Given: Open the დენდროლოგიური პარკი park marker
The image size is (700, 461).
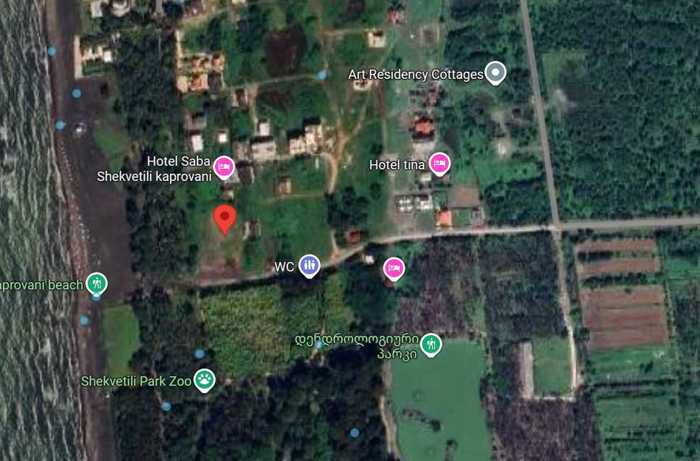Looking at the screenshot, I should (431, 345).
